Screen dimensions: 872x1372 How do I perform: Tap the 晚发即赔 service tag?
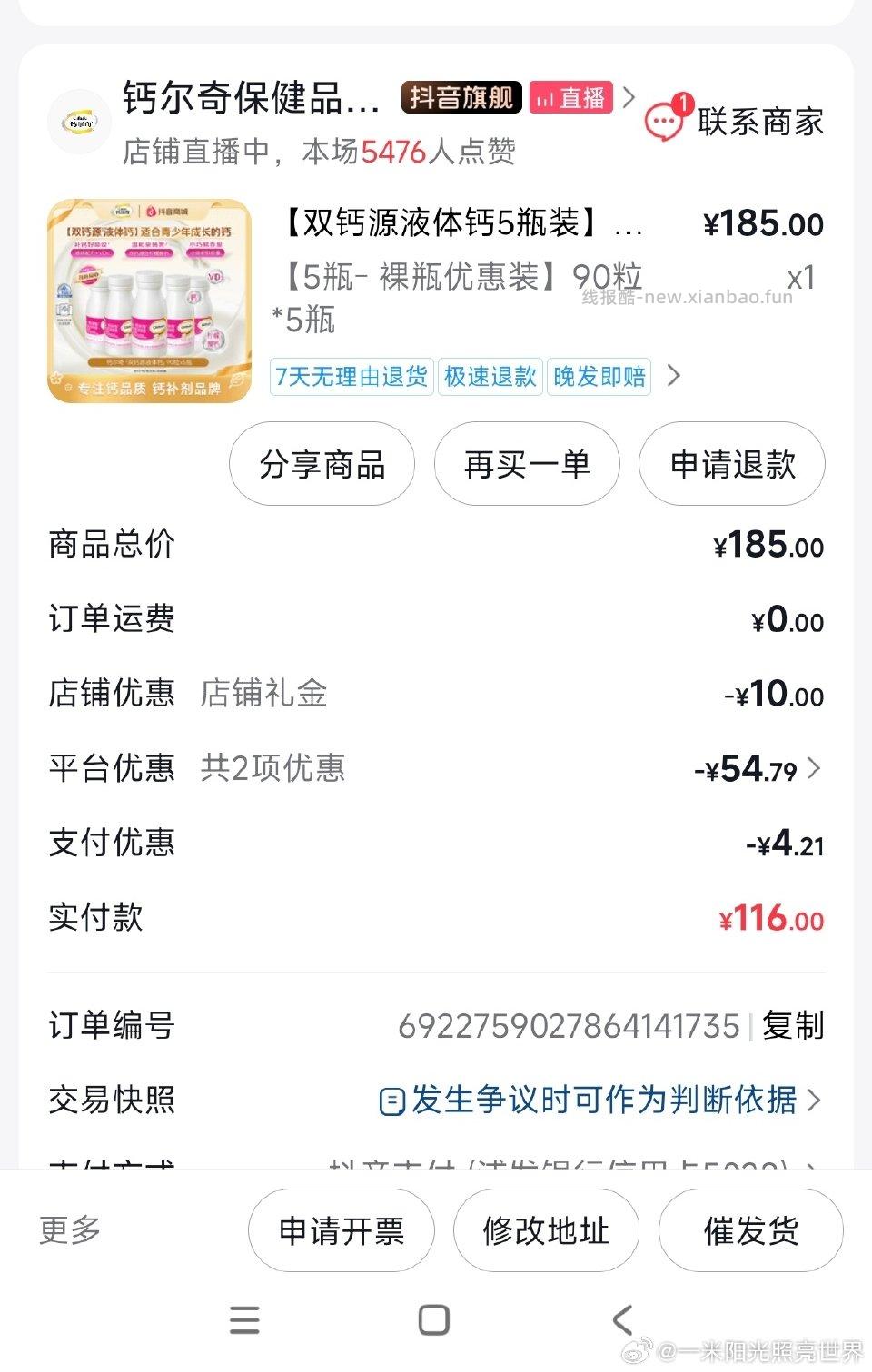[599, 377]
